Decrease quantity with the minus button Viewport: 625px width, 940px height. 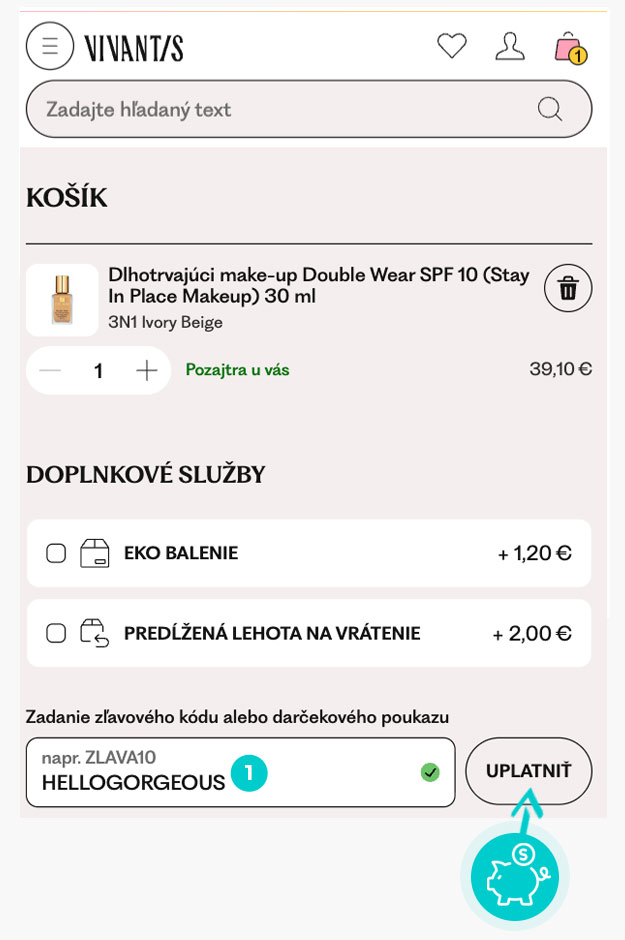pyautogui.click(x=50, y=371)
